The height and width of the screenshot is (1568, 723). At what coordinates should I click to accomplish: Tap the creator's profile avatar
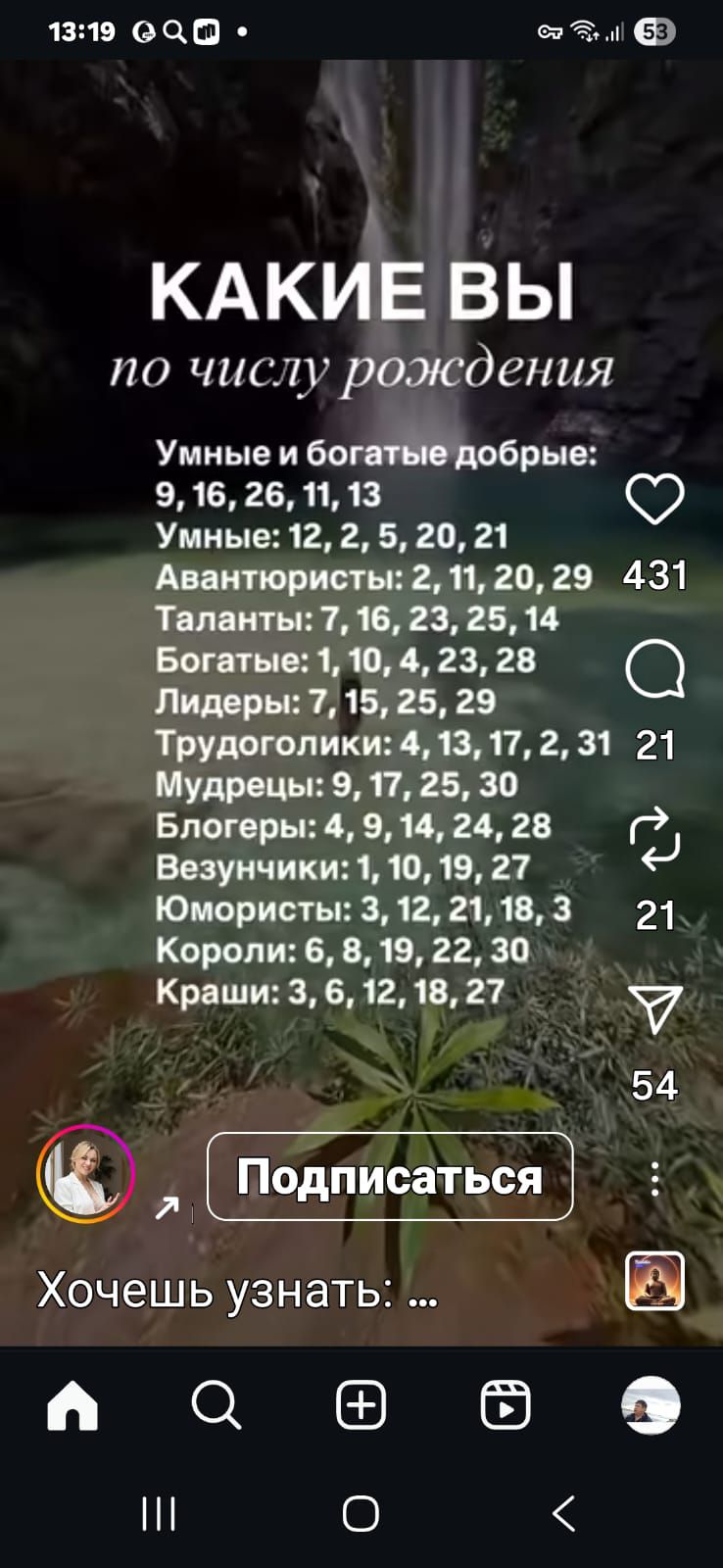point(86,1174)
